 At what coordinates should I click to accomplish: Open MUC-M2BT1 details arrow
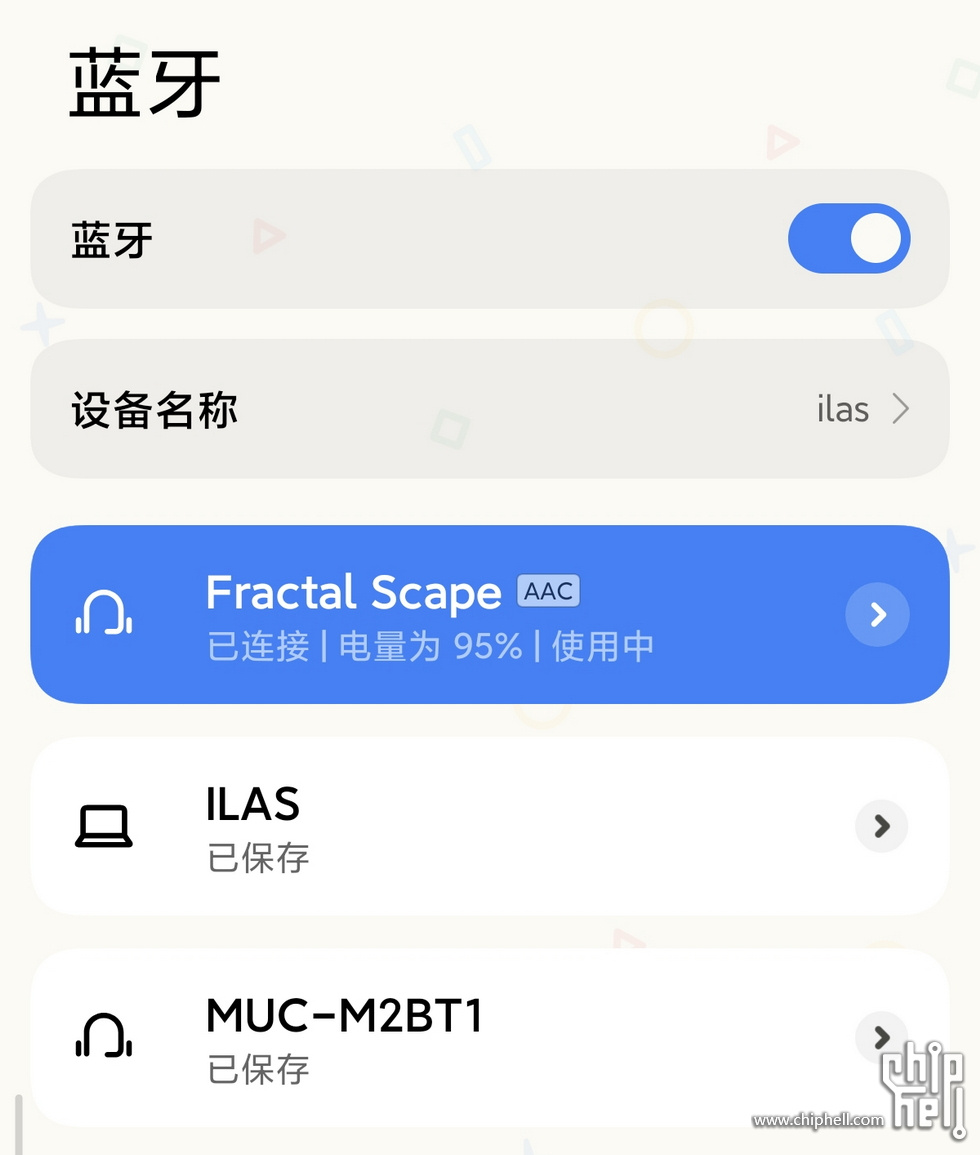[x=881, y=1037]
